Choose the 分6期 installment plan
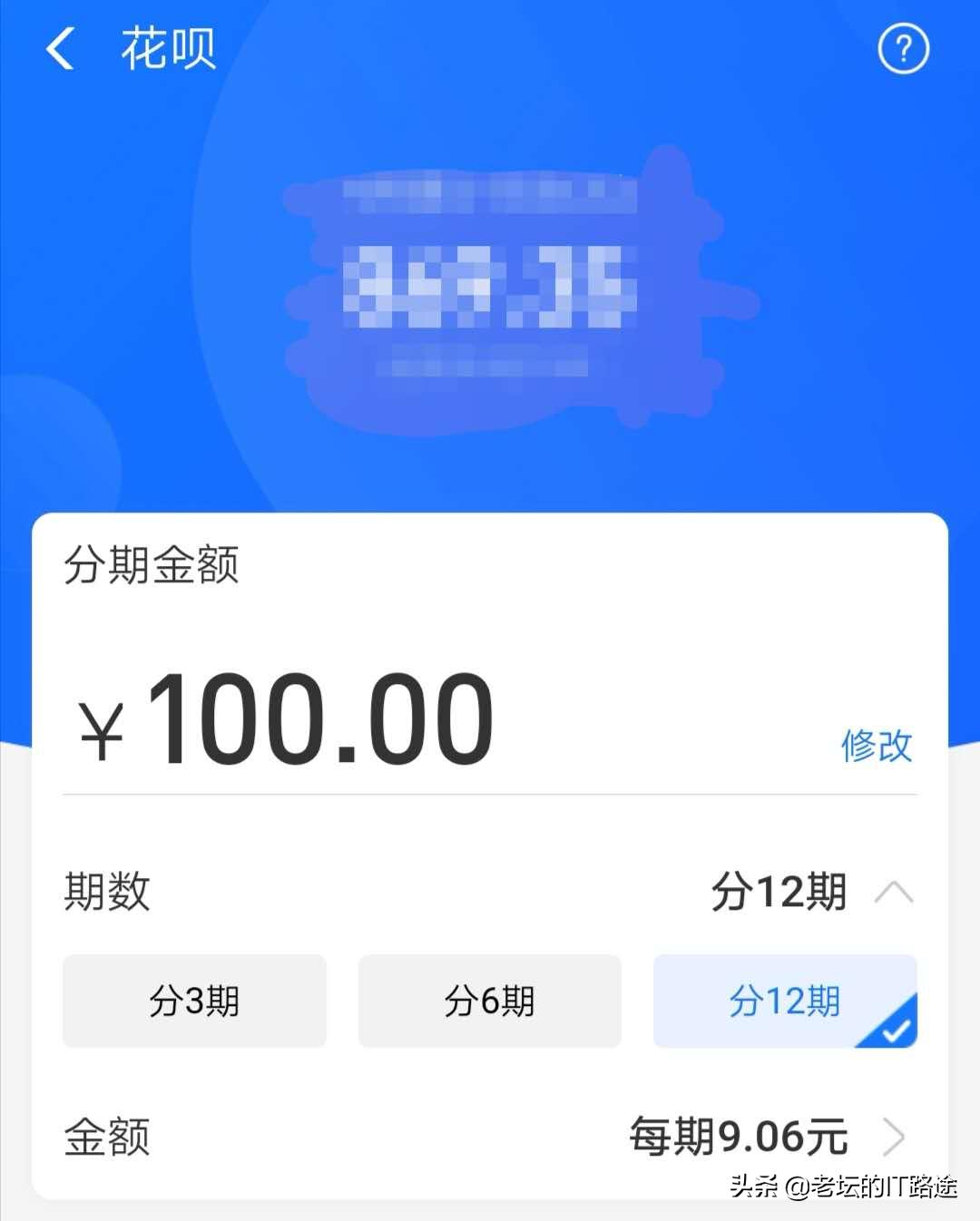The image size is (980, 1221). tap(489, 1001)
